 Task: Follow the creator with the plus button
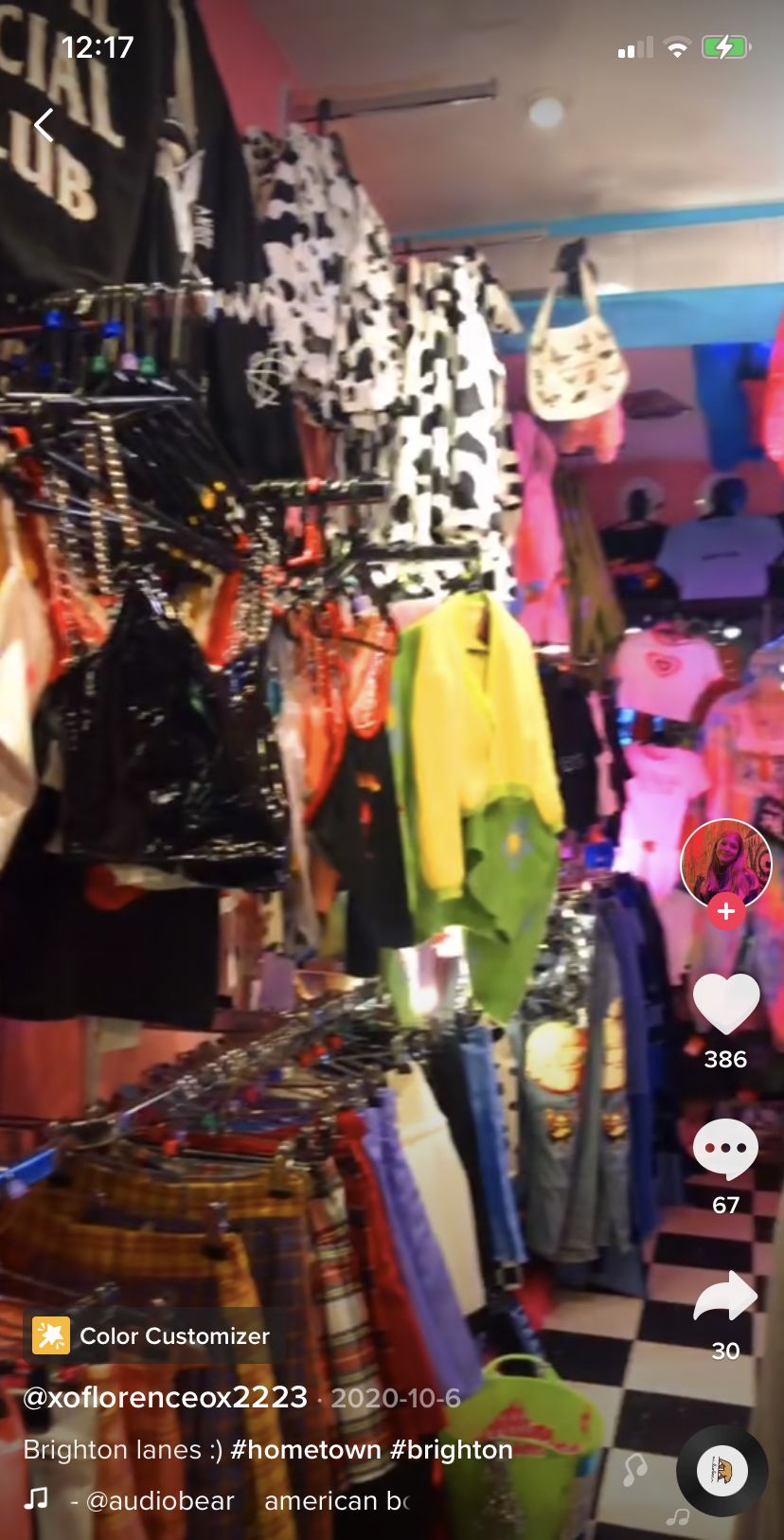(726, 911)
